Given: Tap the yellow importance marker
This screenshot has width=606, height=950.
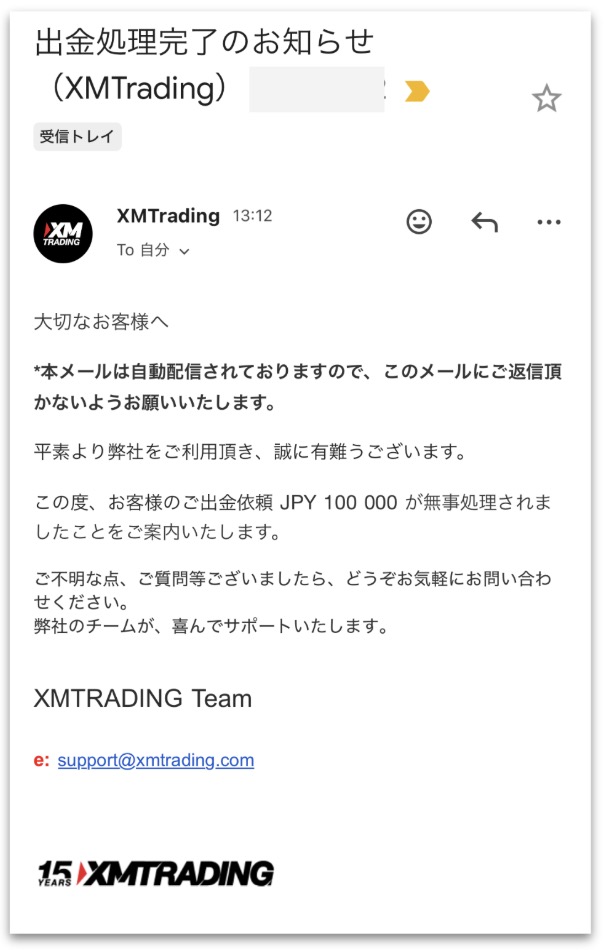Looking at the screenshot, I should [417, 92].
